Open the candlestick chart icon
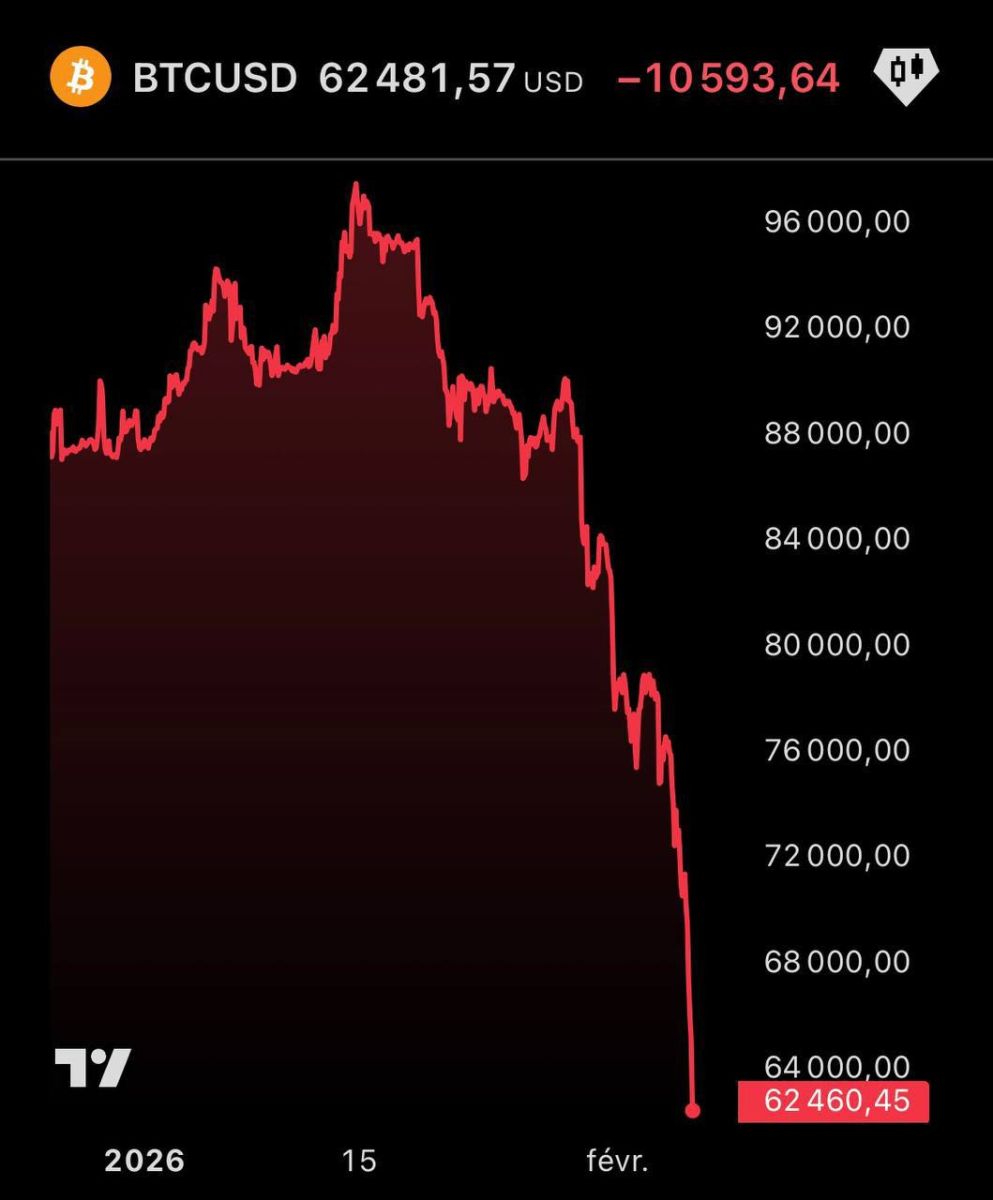The image size is (993, 1200). coord(906,73)
